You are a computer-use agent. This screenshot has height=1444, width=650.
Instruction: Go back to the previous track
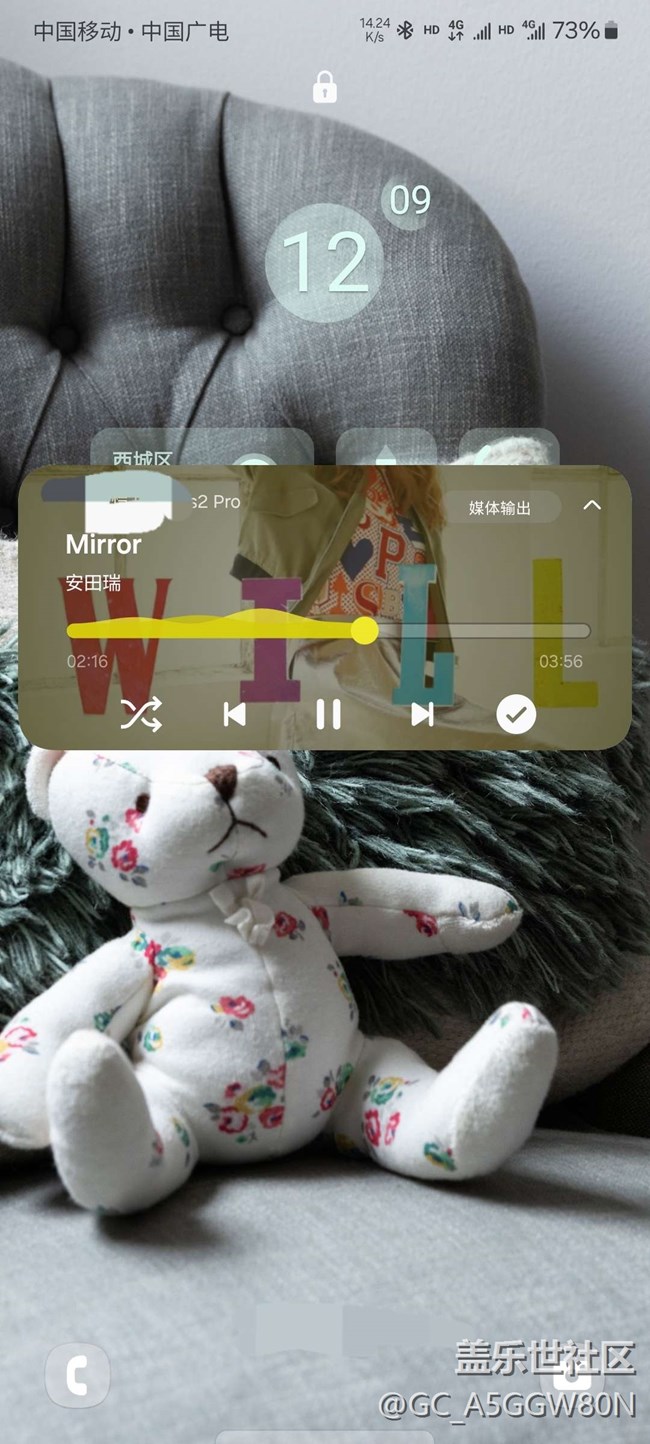pos(234,714)
